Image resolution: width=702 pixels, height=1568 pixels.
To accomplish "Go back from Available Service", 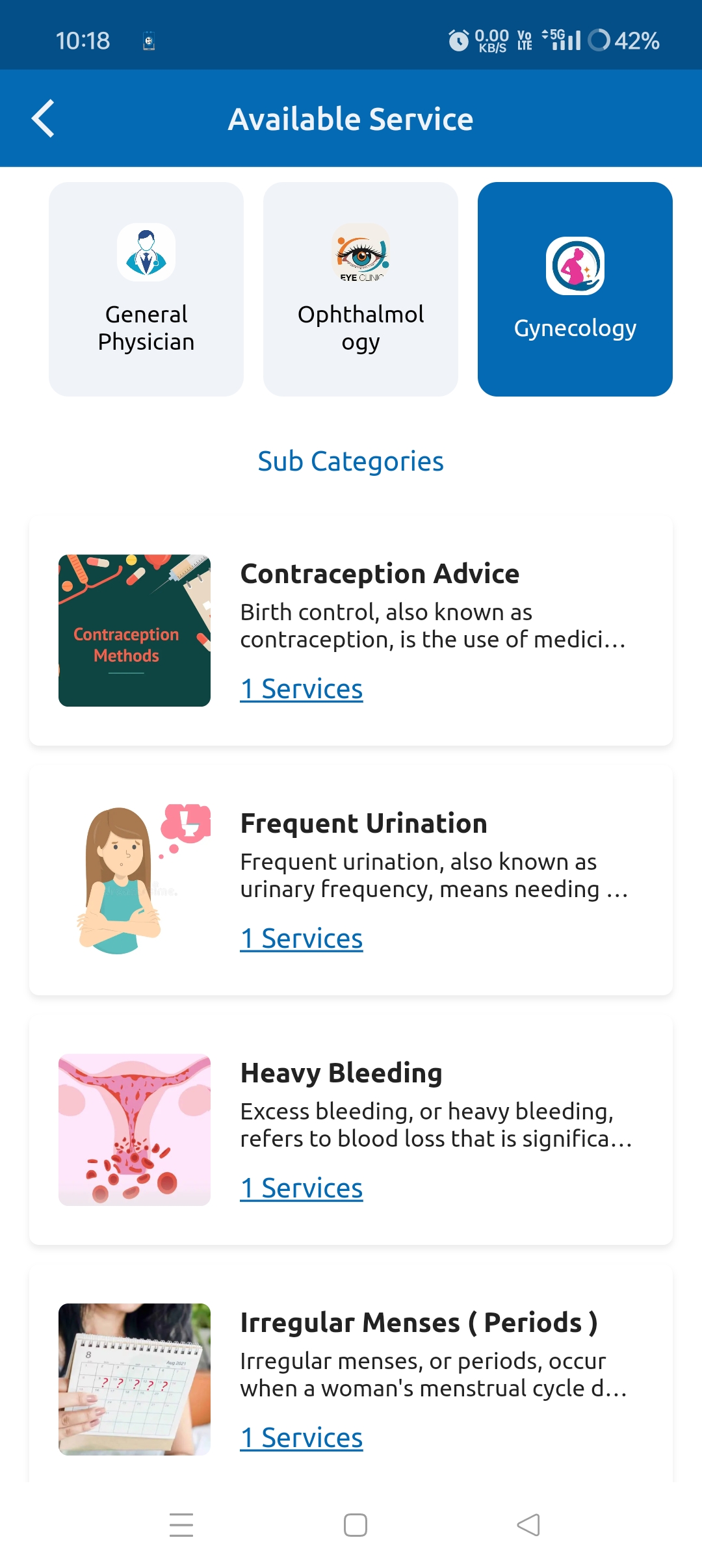I will pyautogui.click(x=43, y=119).
